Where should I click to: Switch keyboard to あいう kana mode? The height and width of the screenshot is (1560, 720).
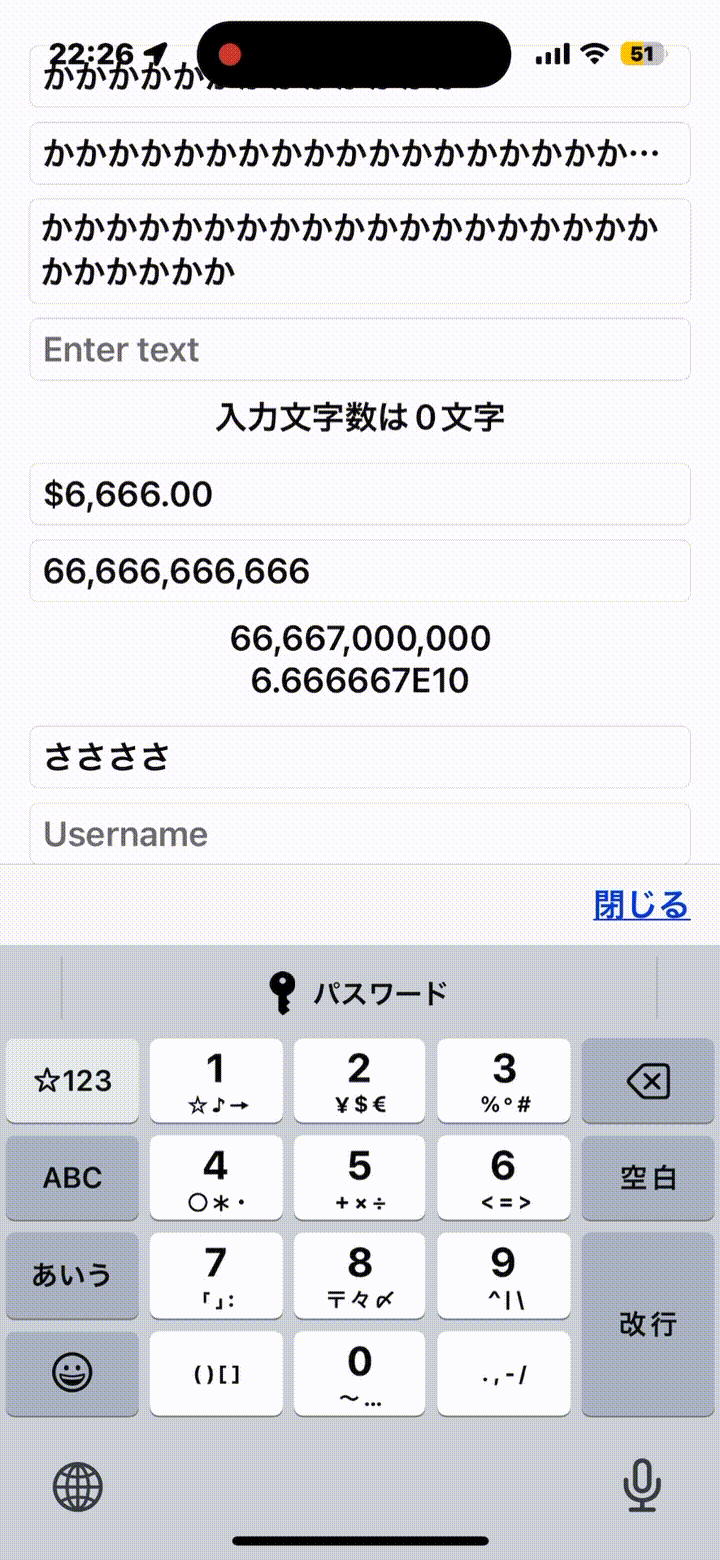pos(72,1274)
